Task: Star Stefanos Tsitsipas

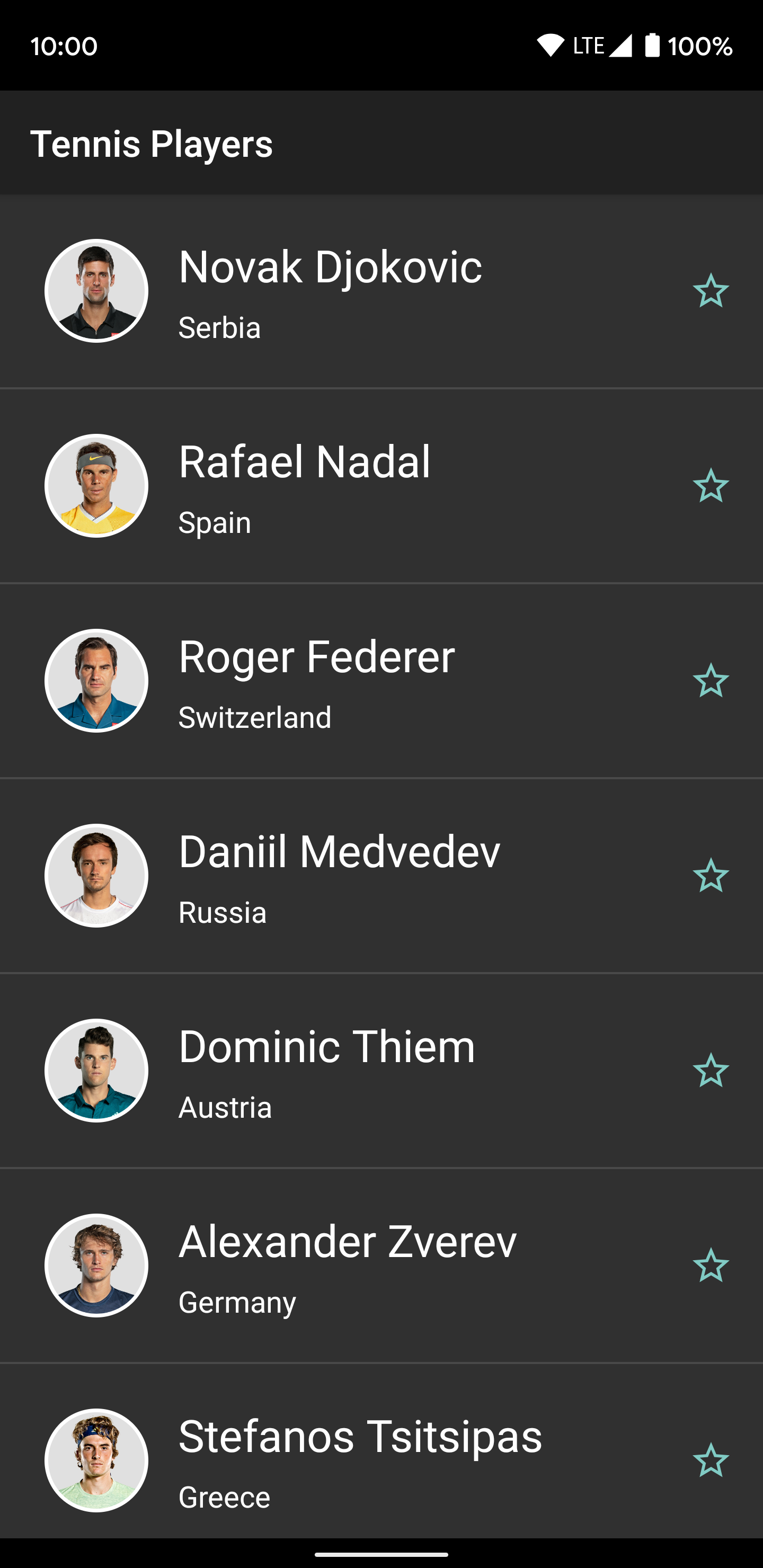Action: click(711, 1460)
